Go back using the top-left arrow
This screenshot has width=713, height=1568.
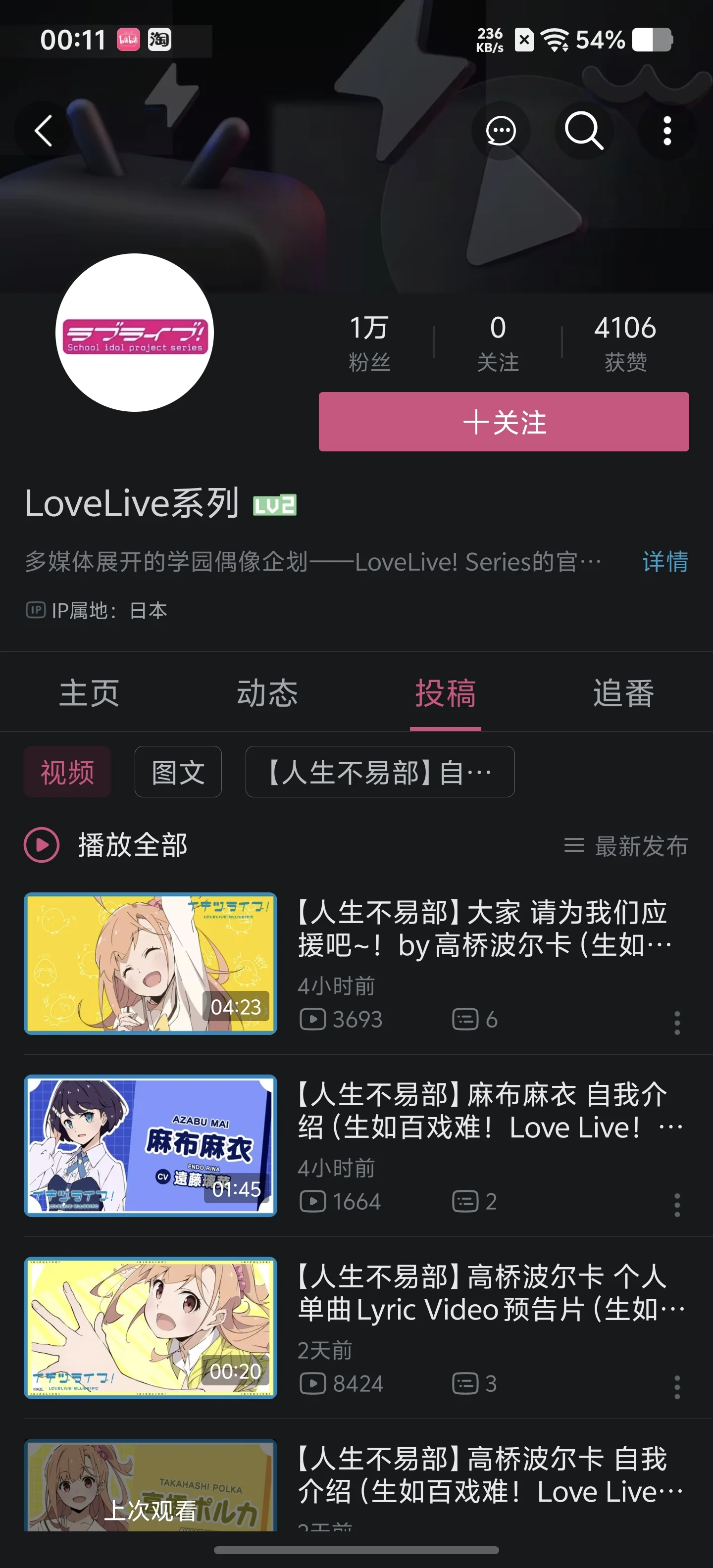[43, 131]
